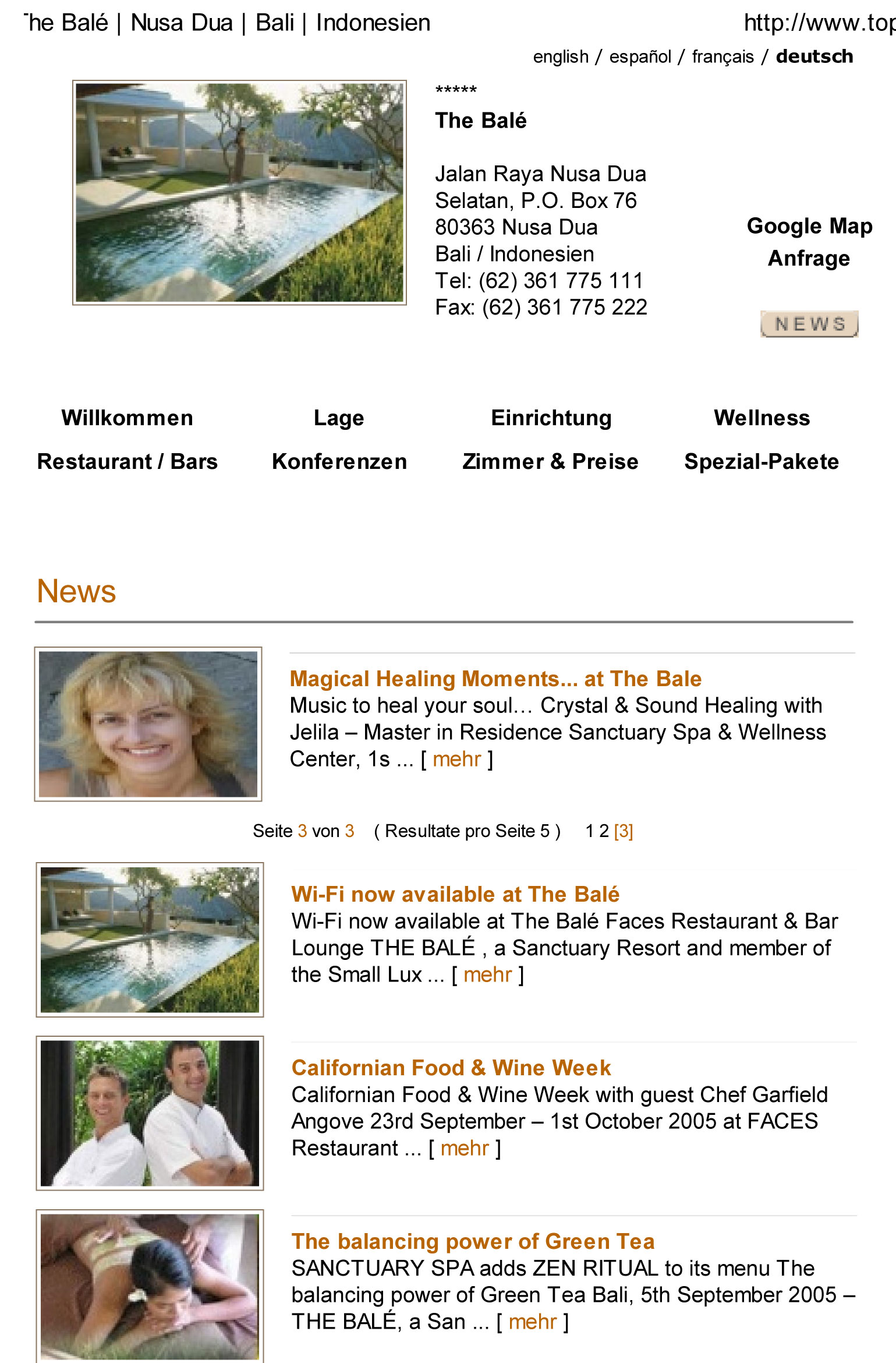This screenshot has width=896, height=1363.
Task: Go to news results page 2
Action: pos(604,831)
